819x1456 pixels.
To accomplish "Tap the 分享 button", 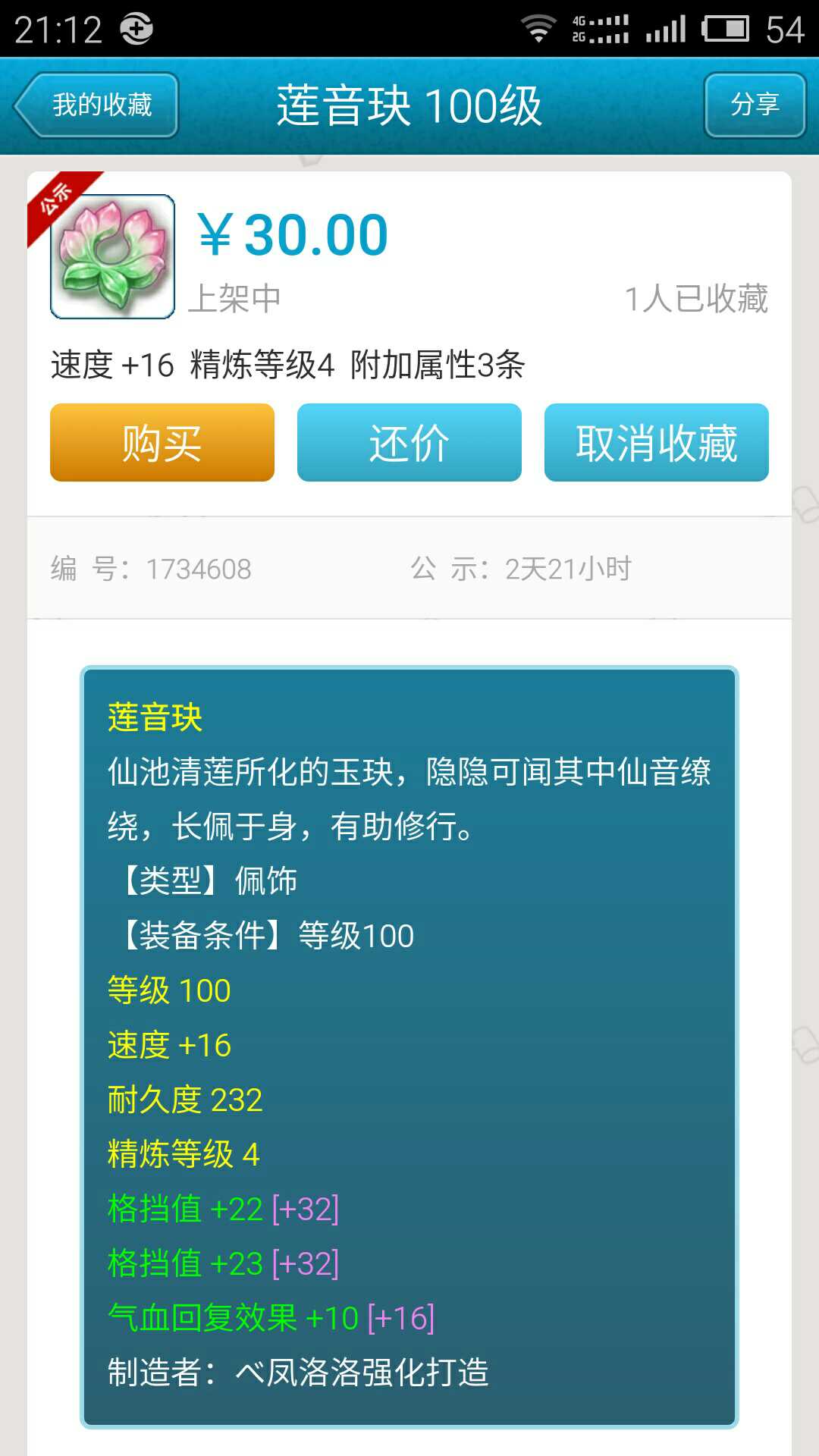I will point(755,105).
